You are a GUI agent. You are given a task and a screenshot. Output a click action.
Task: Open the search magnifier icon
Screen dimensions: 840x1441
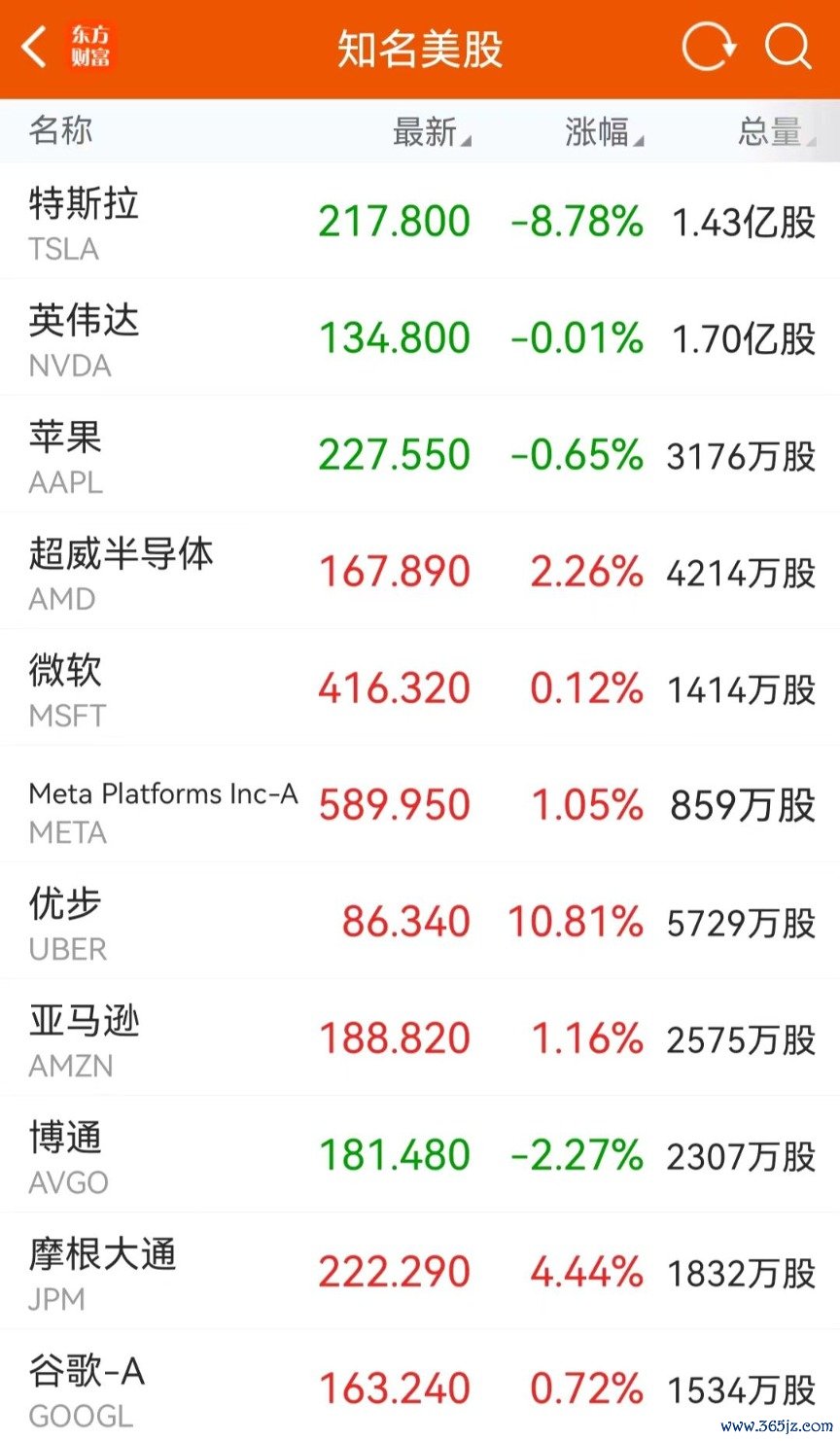[x=787, y=47]
